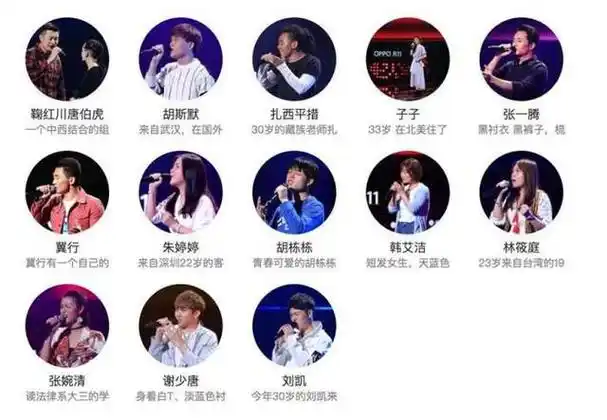Screen dimensions: 607x420
Task: Open the 子子 contestant tile
Action: coord(408,59)
